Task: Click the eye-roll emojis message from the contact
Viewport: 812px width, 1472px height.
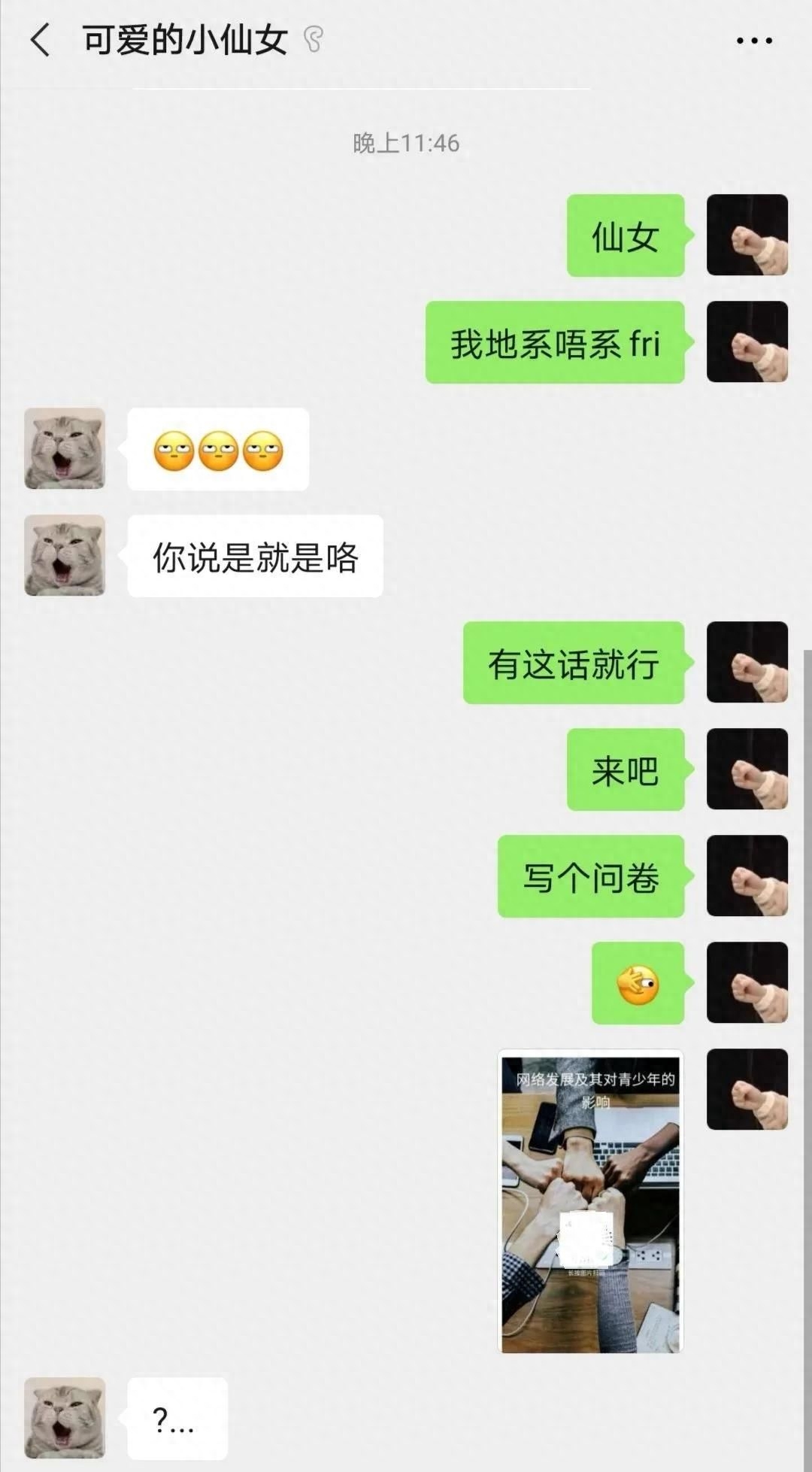Action: (217, 450)
